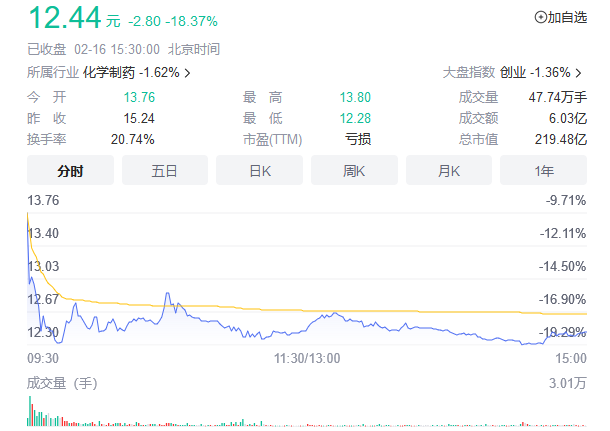Show the 周K chart
This screenshot has height=431, width=610.
pyautogui.click(x=354, y=171)
